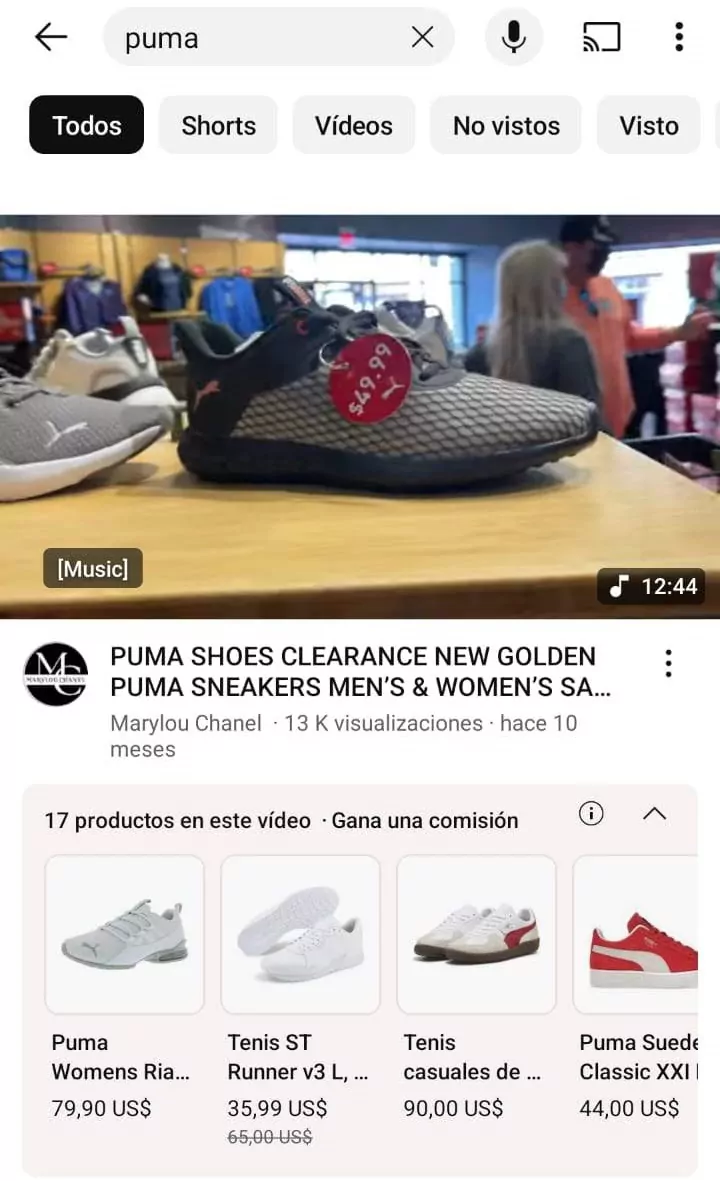Collapse the products panel with the chevron
The image size is (720, 1181).
pos(655,814)
